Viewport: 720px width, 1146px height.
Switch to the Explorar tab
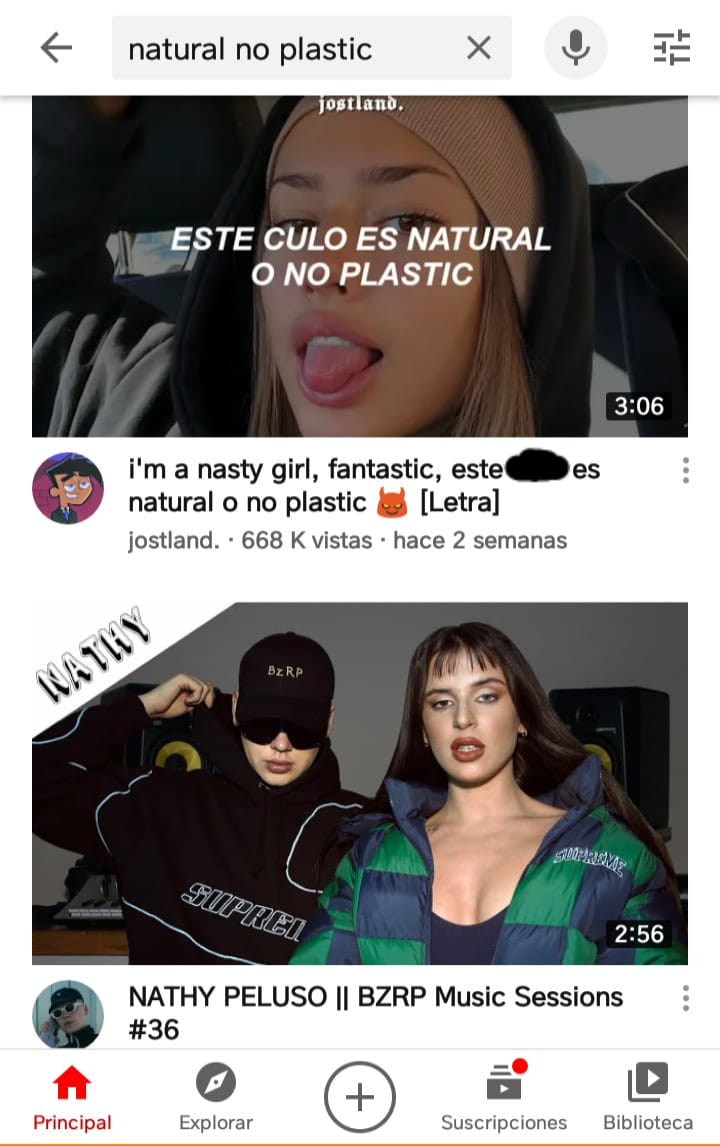pyautogui.click(x=216, y=1098)
